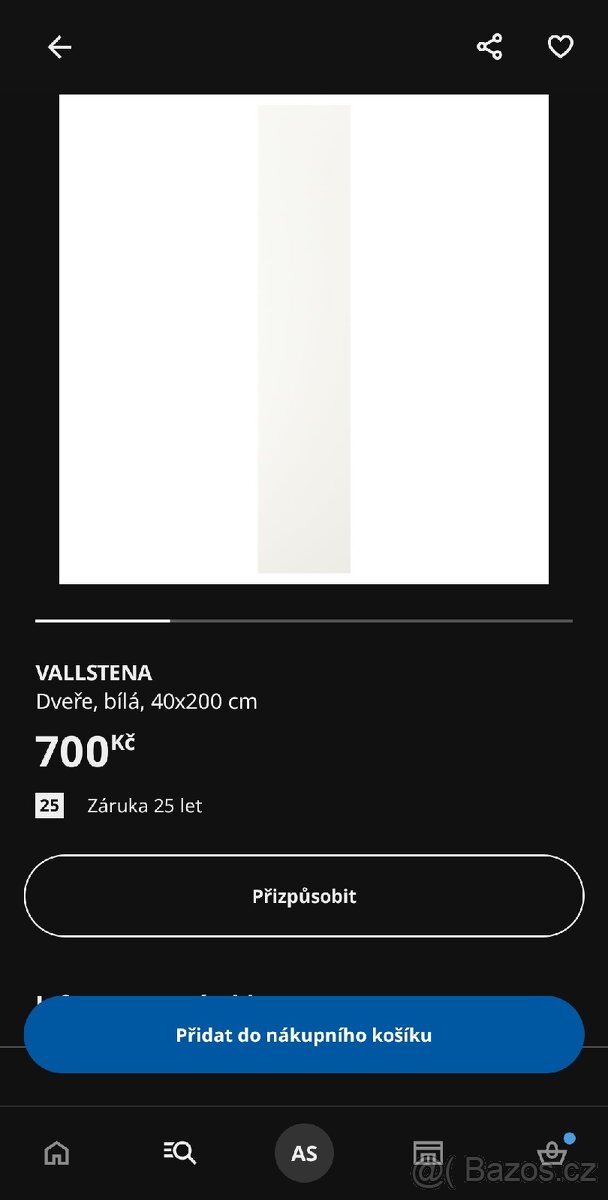Open the shopping basket tab
Screen dimensions: 608x1200
tap(552, 1153)
